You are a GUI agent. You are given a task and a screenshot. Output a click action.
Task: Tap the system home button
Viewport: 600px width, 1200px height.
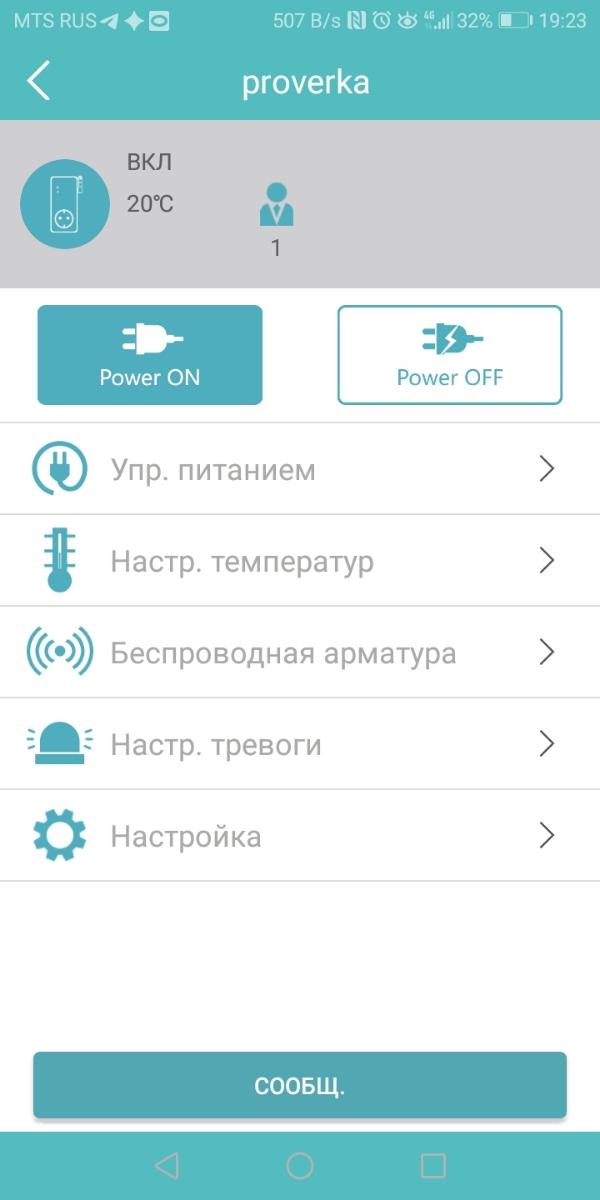(x=300, y=1165)
